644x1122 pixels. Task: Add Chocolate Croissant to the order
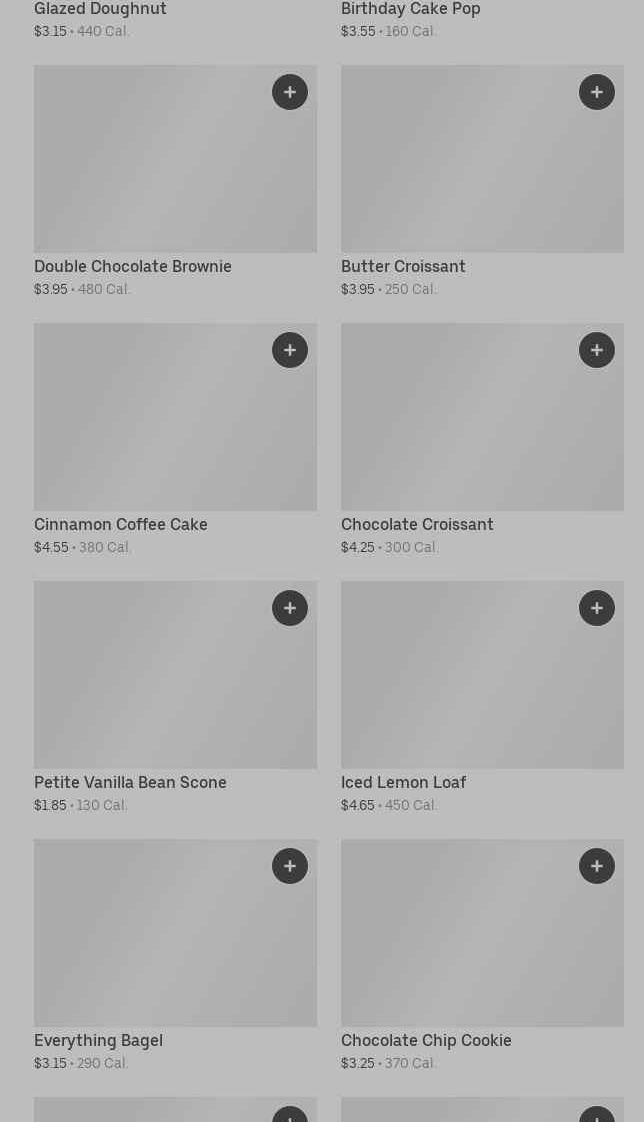597,350
